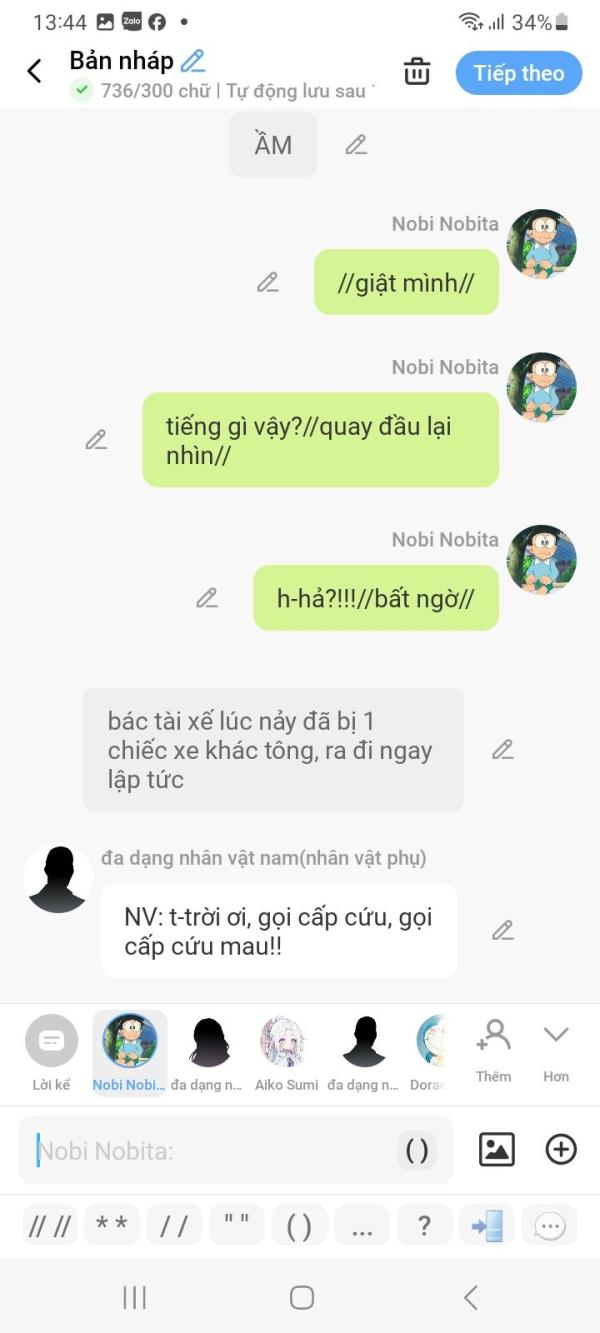This screenshot has height=1333, width=600.
Task: Edit the //giật mình// message
Action: (268, 282)
